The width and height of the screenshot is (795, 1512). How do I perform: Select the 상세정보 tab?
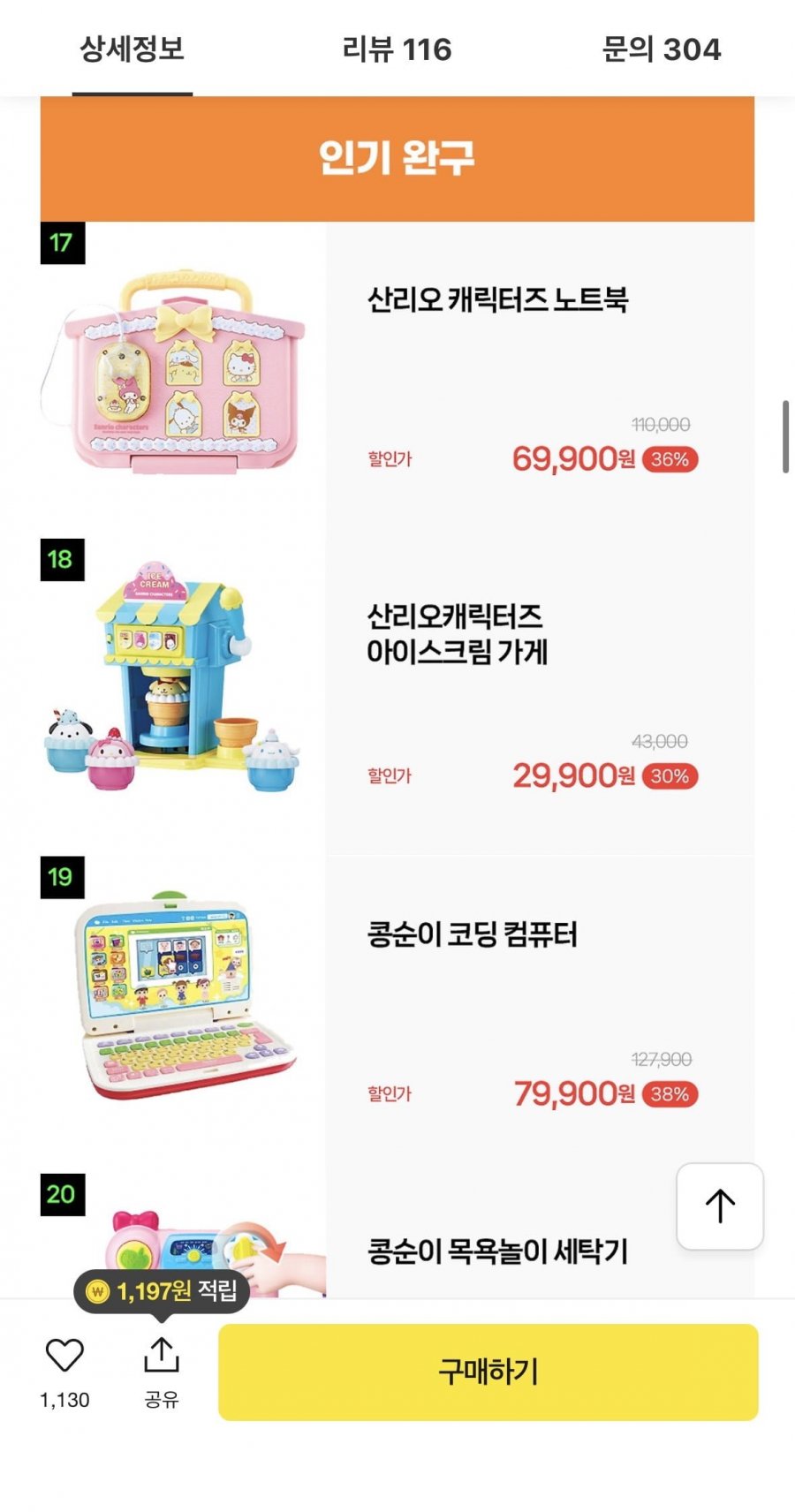(x=132, y=49)
